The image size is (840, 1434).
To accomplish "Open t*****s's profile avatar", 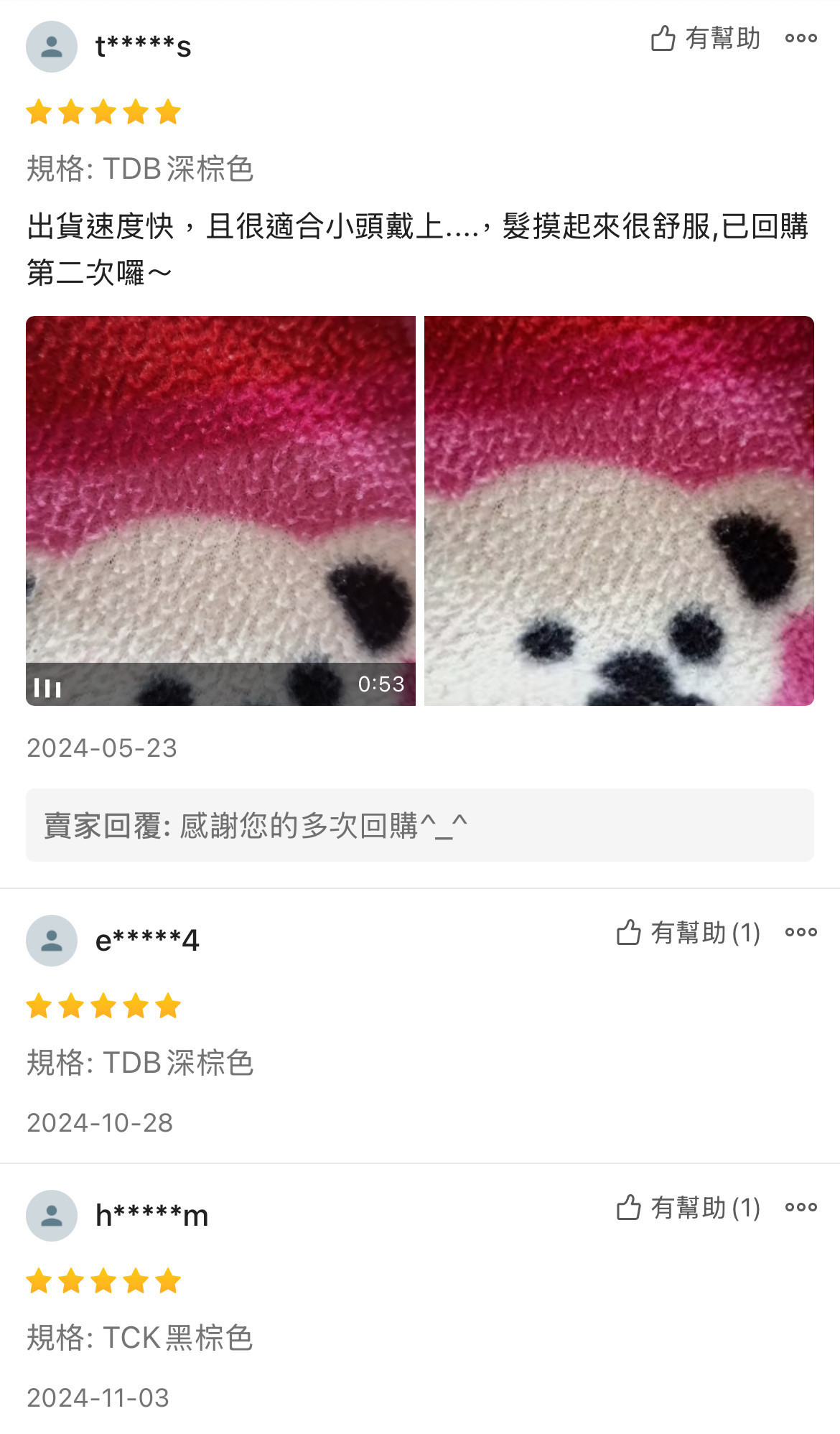I will [x=52, y=47].
